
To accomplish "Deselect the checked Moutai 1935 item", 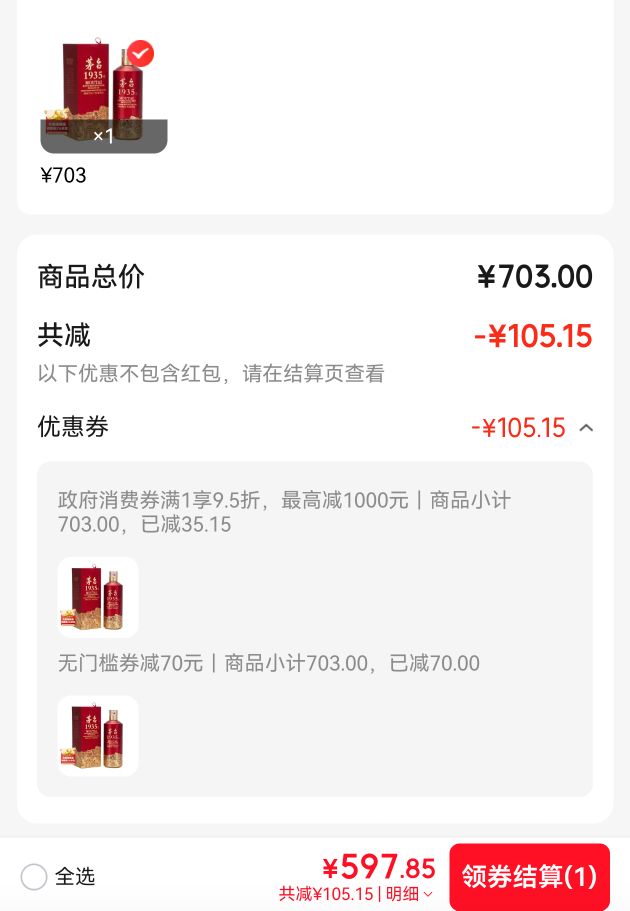I will 141,53.
